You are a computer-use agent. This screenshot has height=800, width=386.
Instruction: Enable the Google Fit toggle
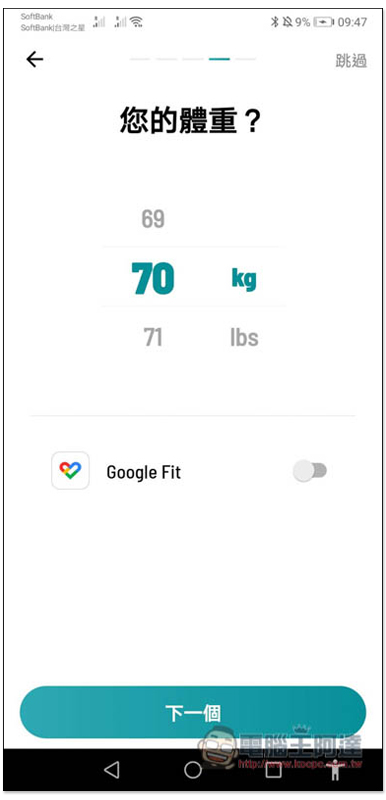310,471
